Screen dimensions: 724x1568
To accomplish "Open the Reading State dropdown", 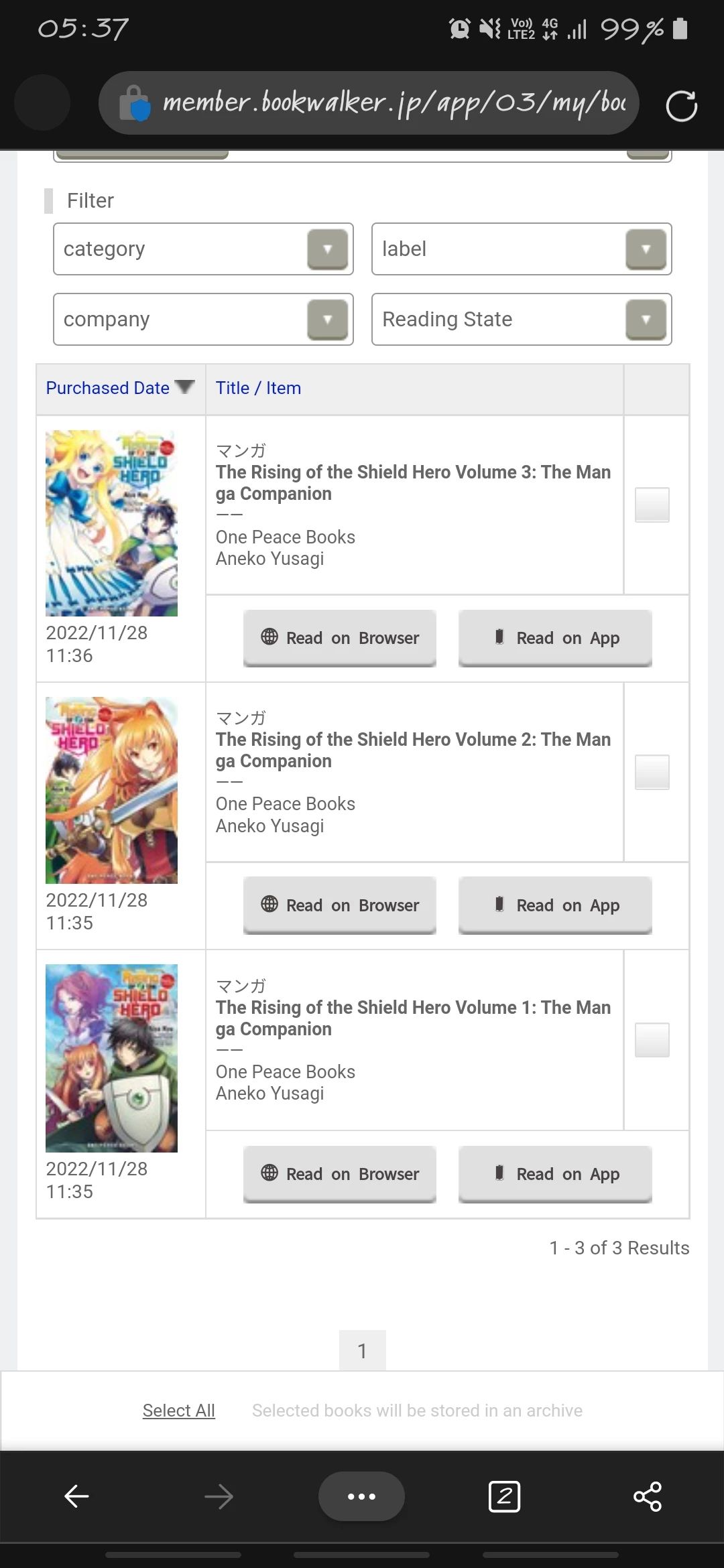I will click(522, 320).
